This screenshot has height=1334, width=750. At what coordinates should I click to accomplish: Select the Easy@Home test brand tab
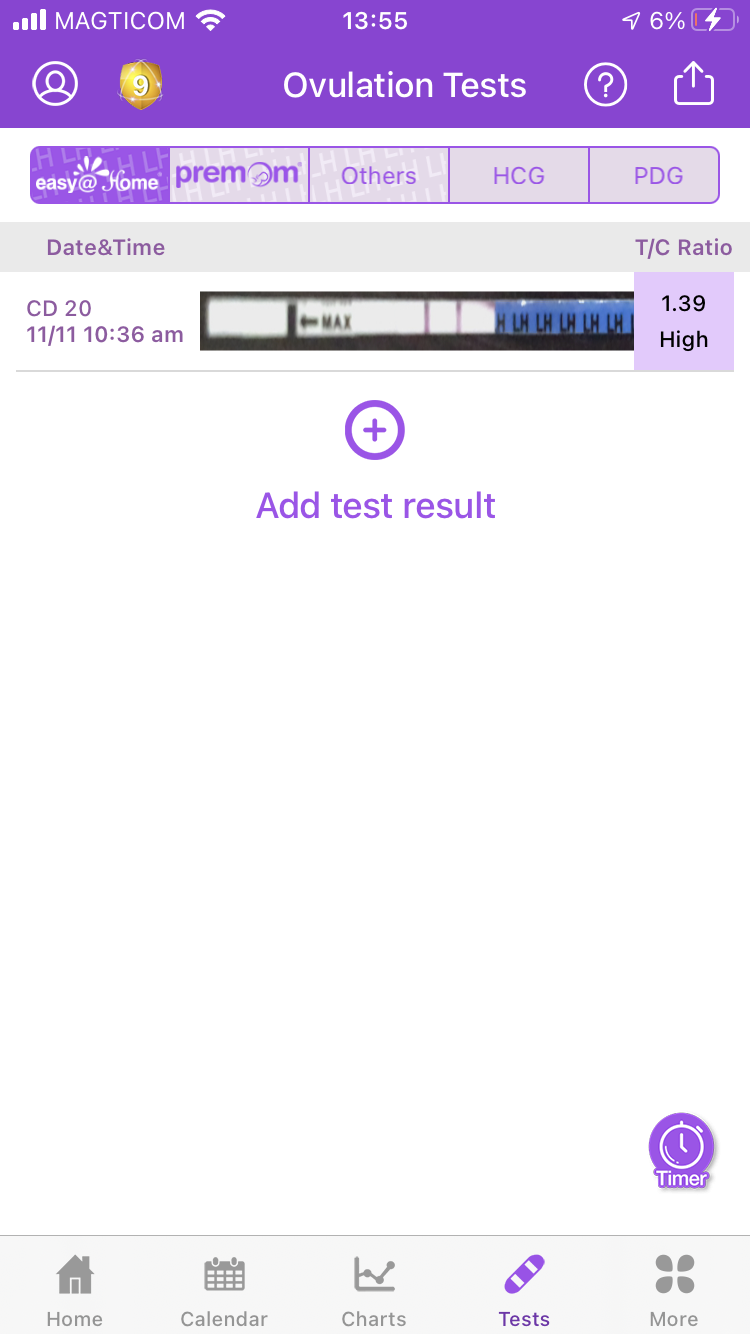tap(99, 175)
